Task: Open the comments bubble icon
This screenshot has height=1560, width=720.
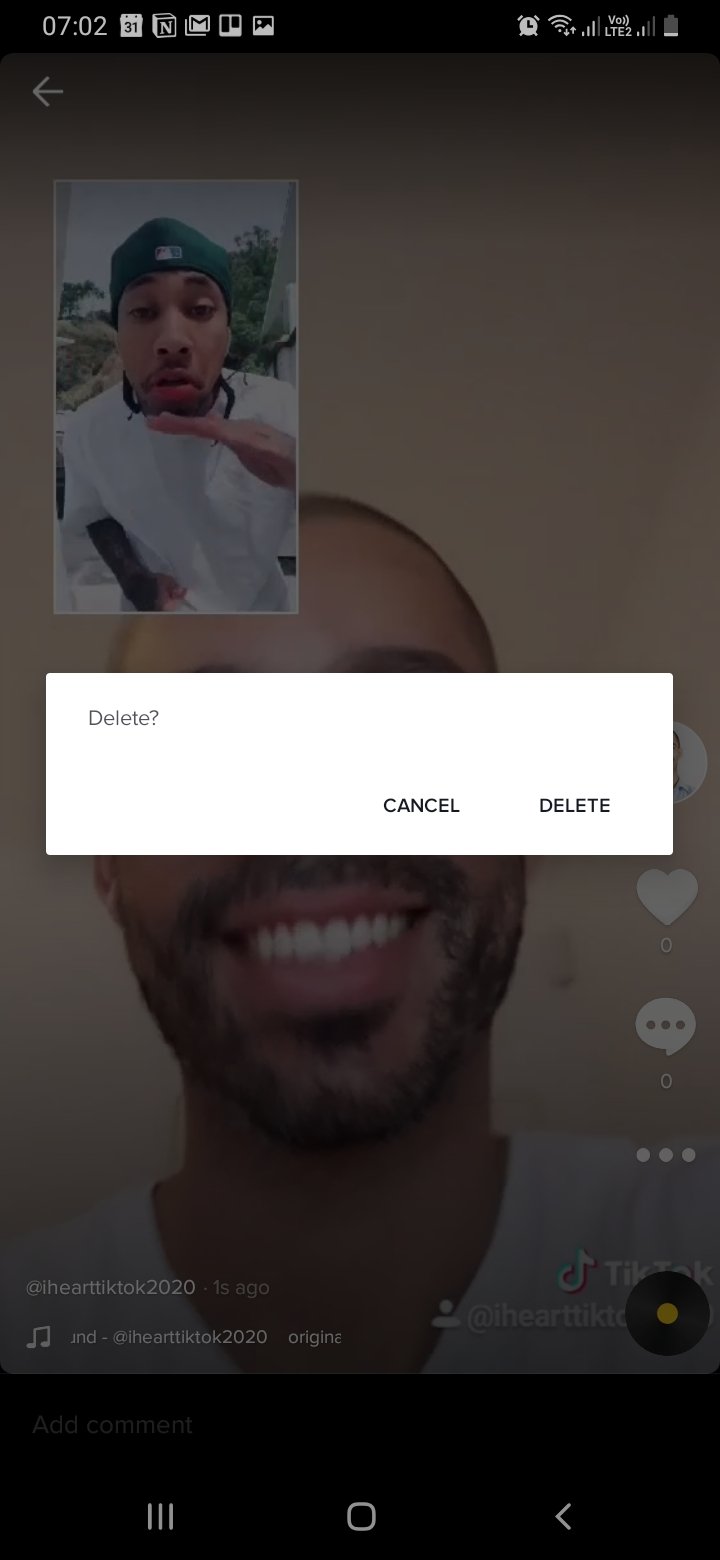Action: [x=666, y=1027]
